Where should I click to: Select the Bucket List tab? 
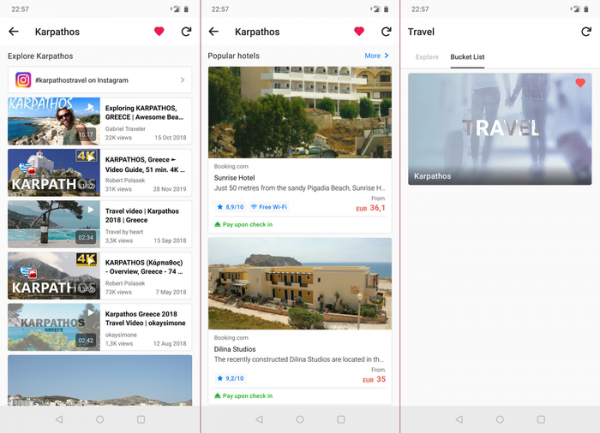pyautogui.click(x=467, y=57)
